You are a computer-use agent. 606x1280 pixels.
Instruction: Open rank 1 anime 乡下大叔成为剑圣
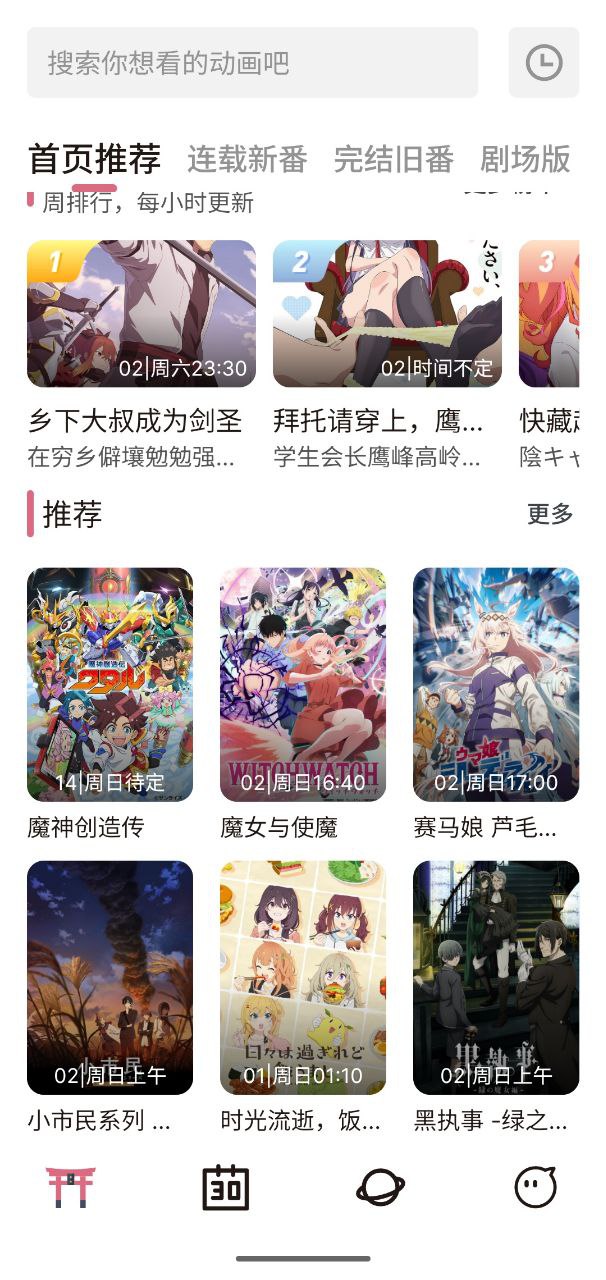(x=141, y=314)
